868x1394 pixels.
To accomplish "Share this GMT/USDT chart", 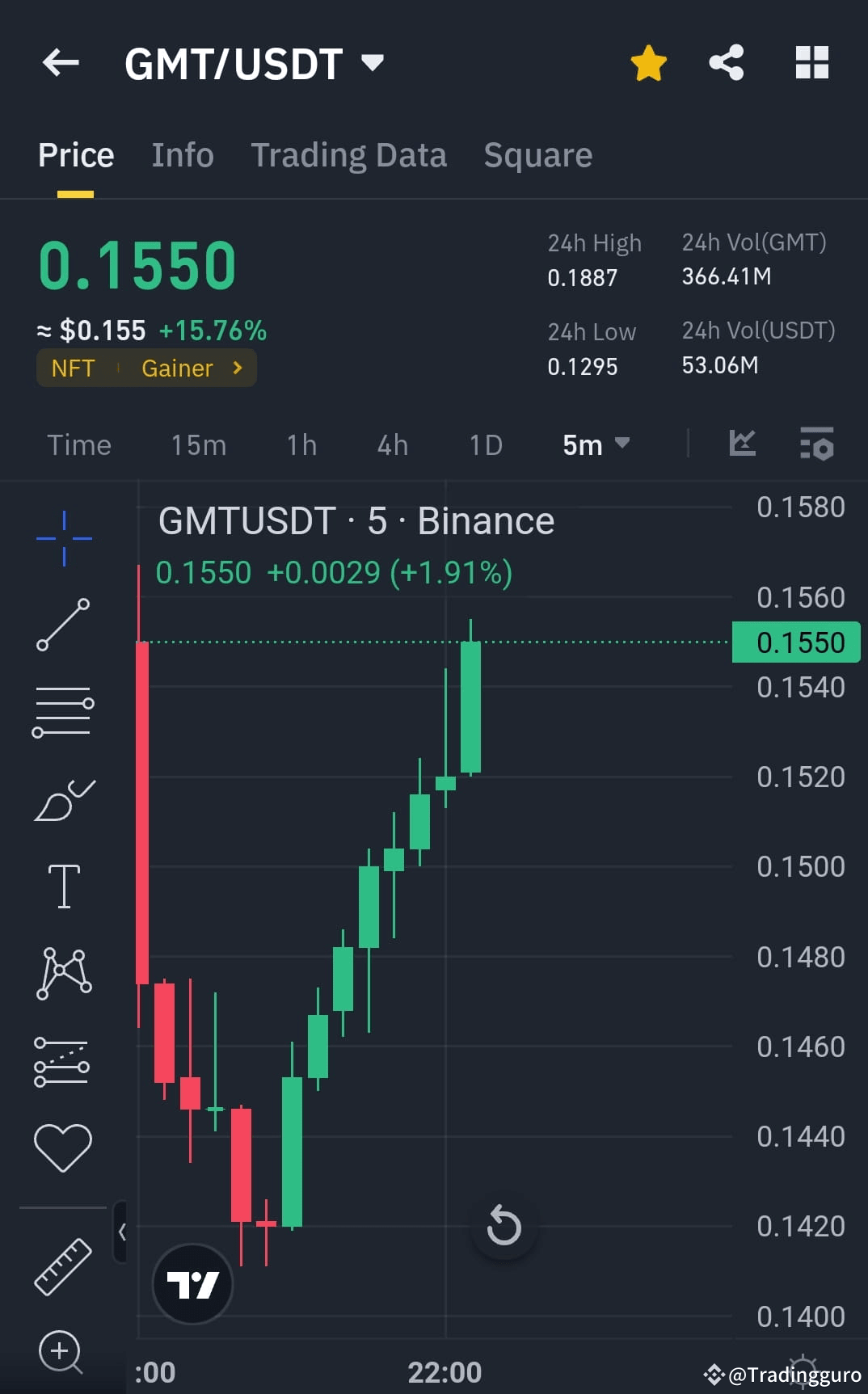I will pyautogui.click(x=726, y=63).
